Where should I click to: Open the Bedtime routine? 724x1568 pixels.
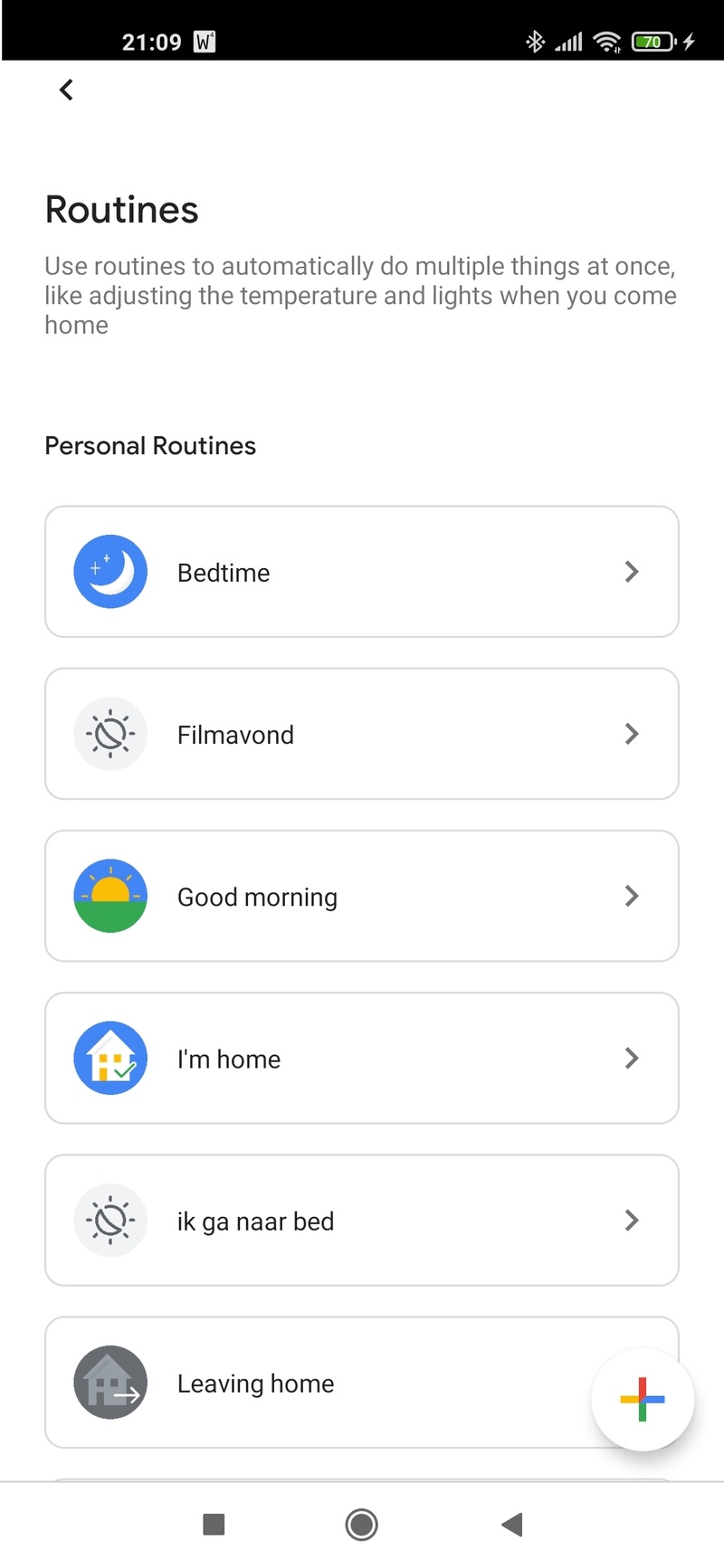[x=361, y=572]
